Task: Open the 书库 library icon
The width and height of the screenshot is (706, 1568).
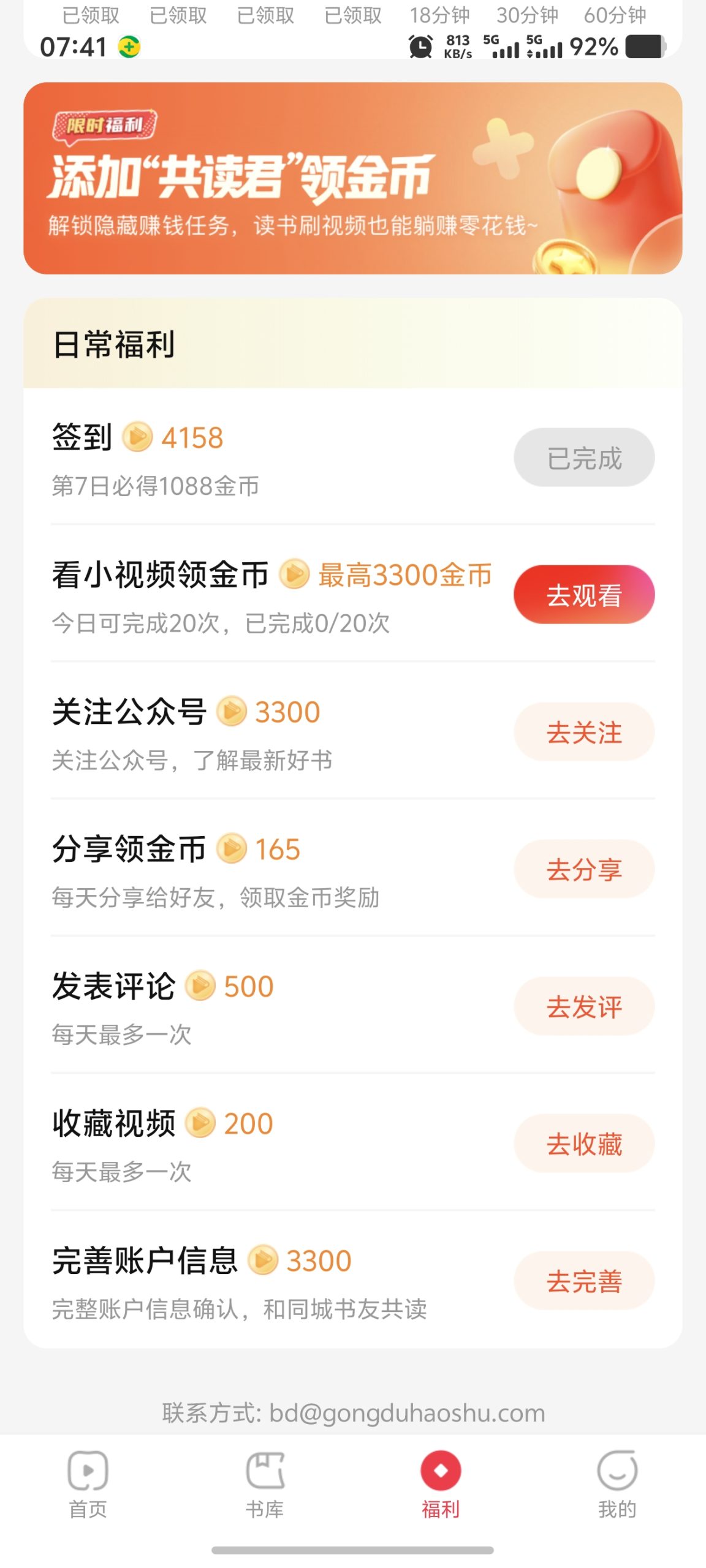Action: click(x=265, y=1469)
